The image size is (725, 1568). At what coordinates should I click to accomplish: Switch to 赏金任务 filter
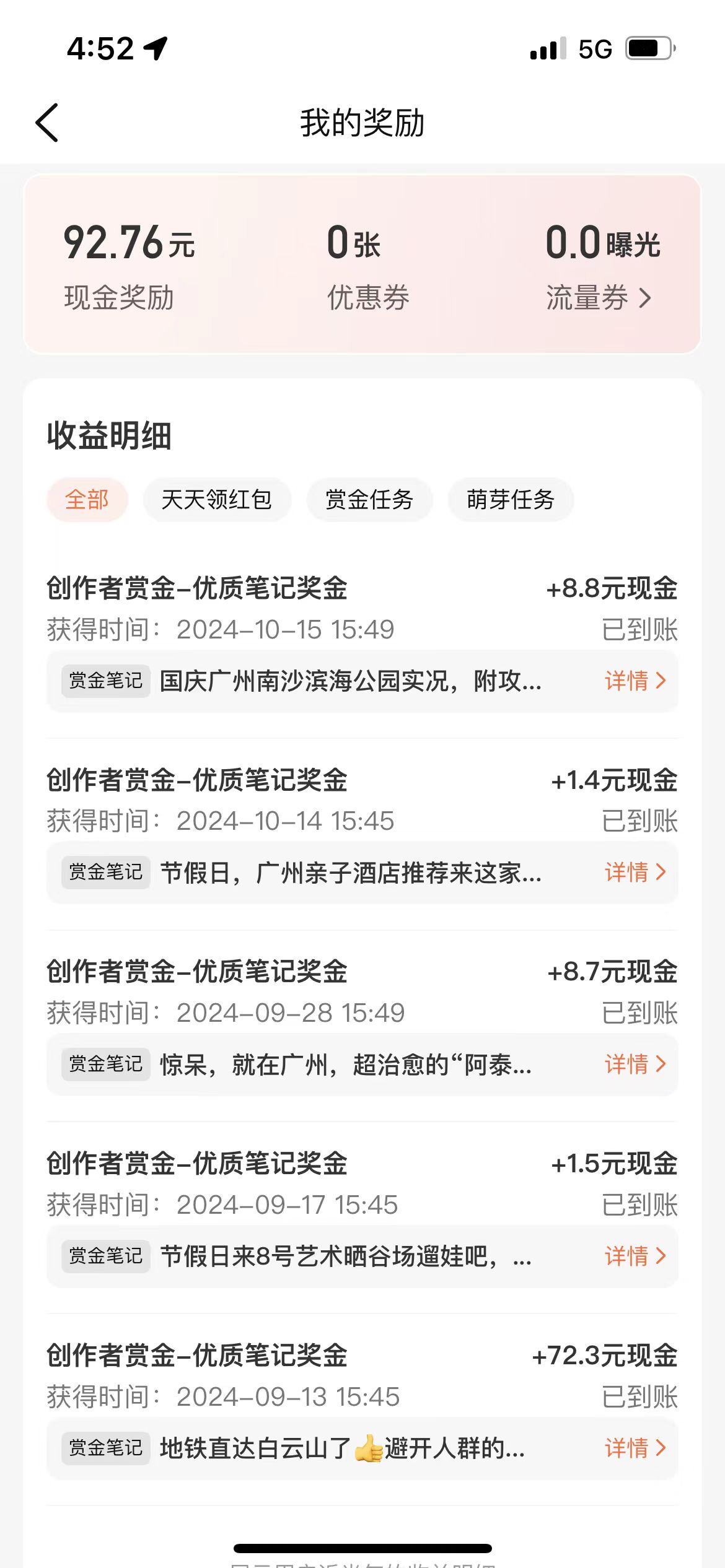click(369, 500)
